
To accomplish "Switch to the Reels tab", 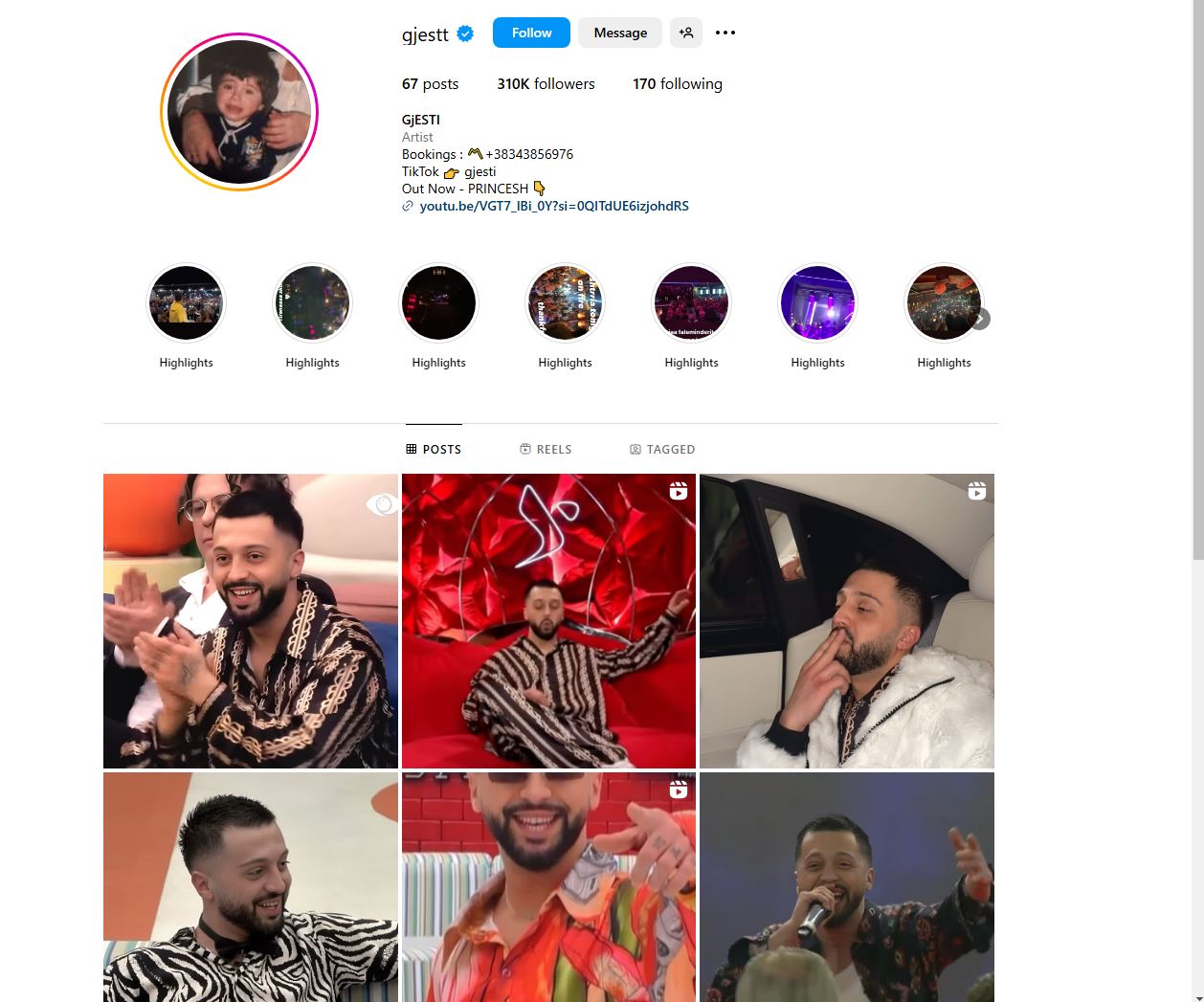I will click(546, 449).
